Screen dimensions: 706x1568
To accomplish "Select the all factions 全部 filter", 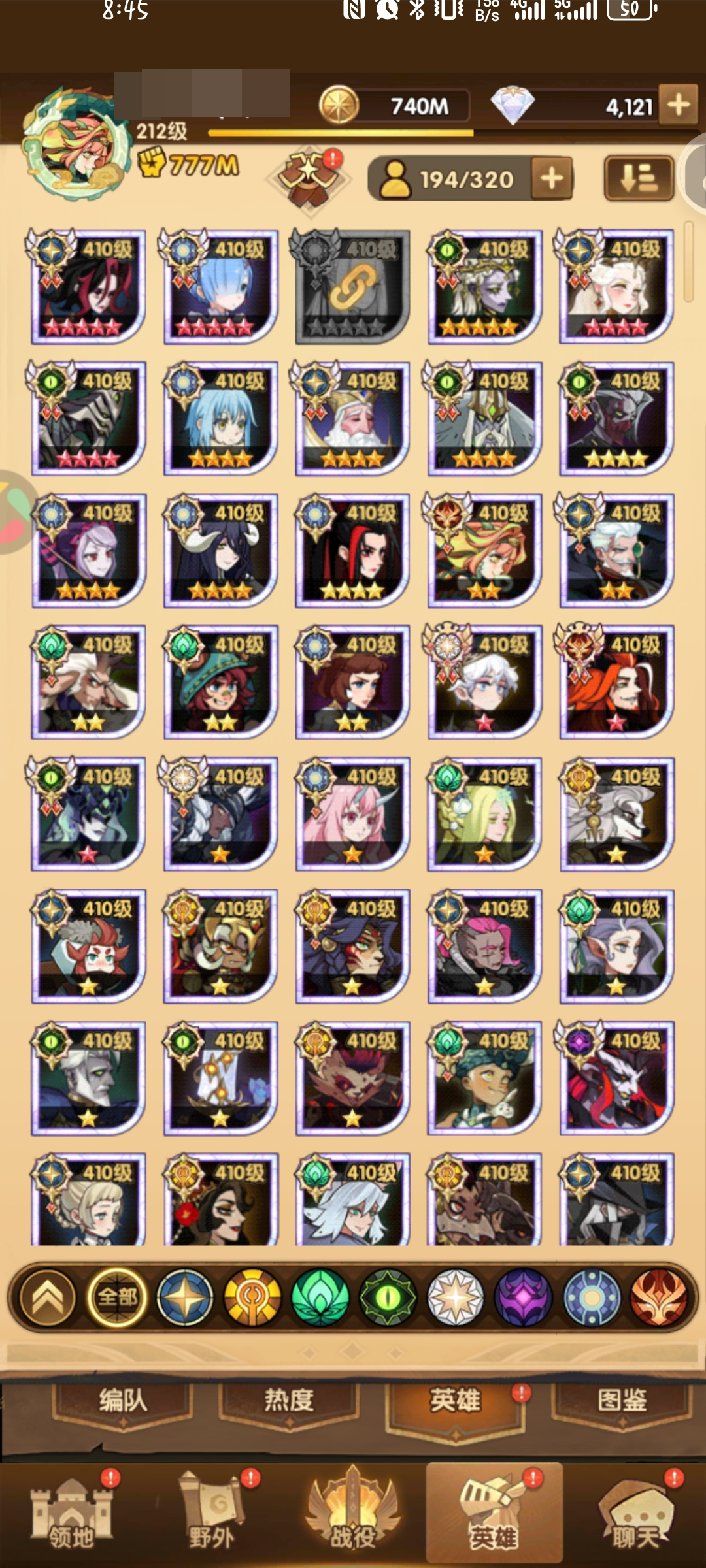I will [117, 1298].
